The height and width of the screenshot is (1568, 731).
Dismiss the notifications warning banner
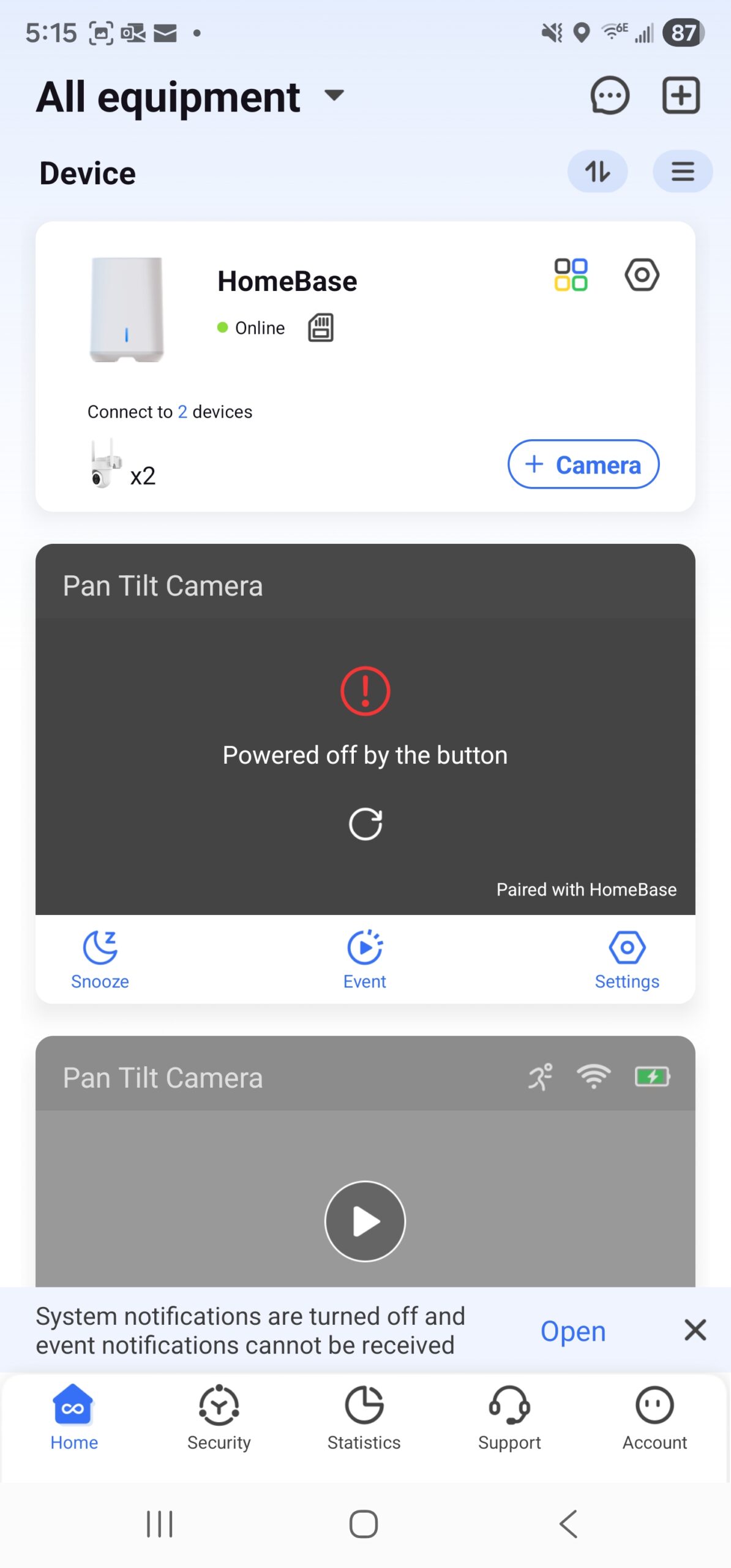pos(695,1330)
